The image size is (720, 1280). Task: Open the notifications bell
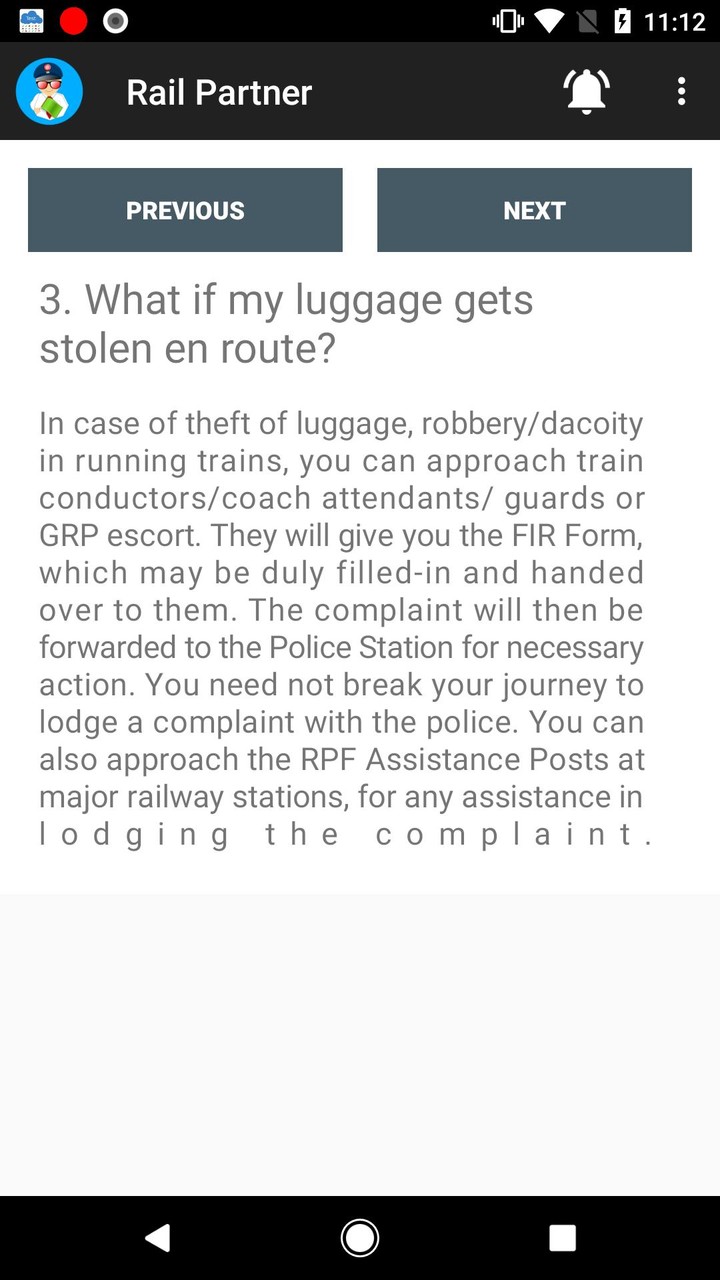click(587, 91)
